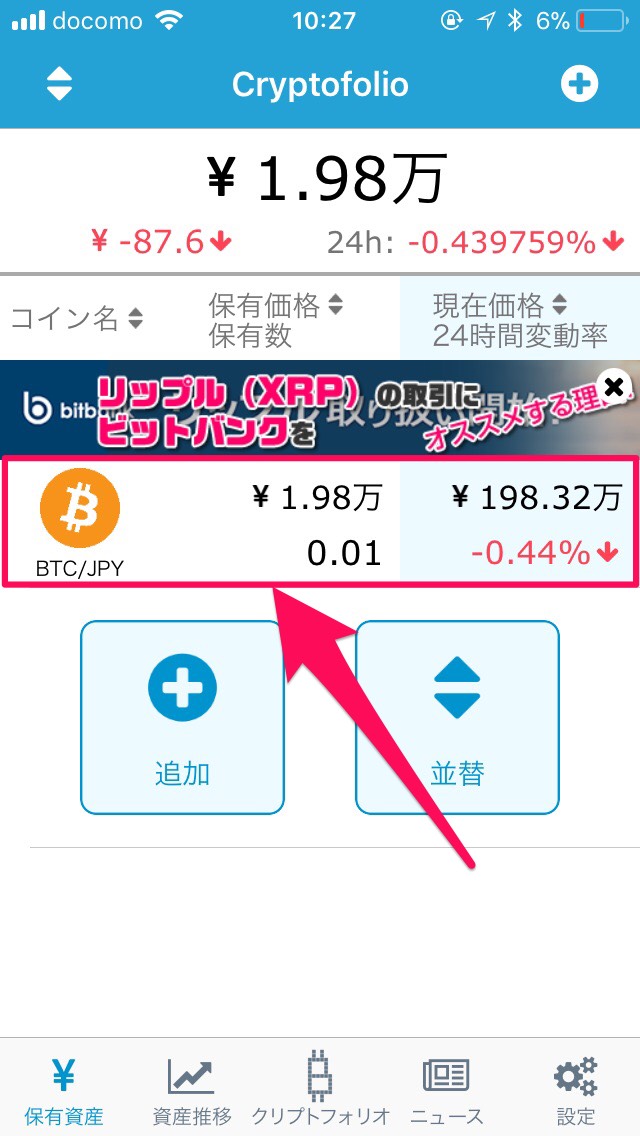
Task: Sort by coin name (コイン名)
Action: (77, 318)
